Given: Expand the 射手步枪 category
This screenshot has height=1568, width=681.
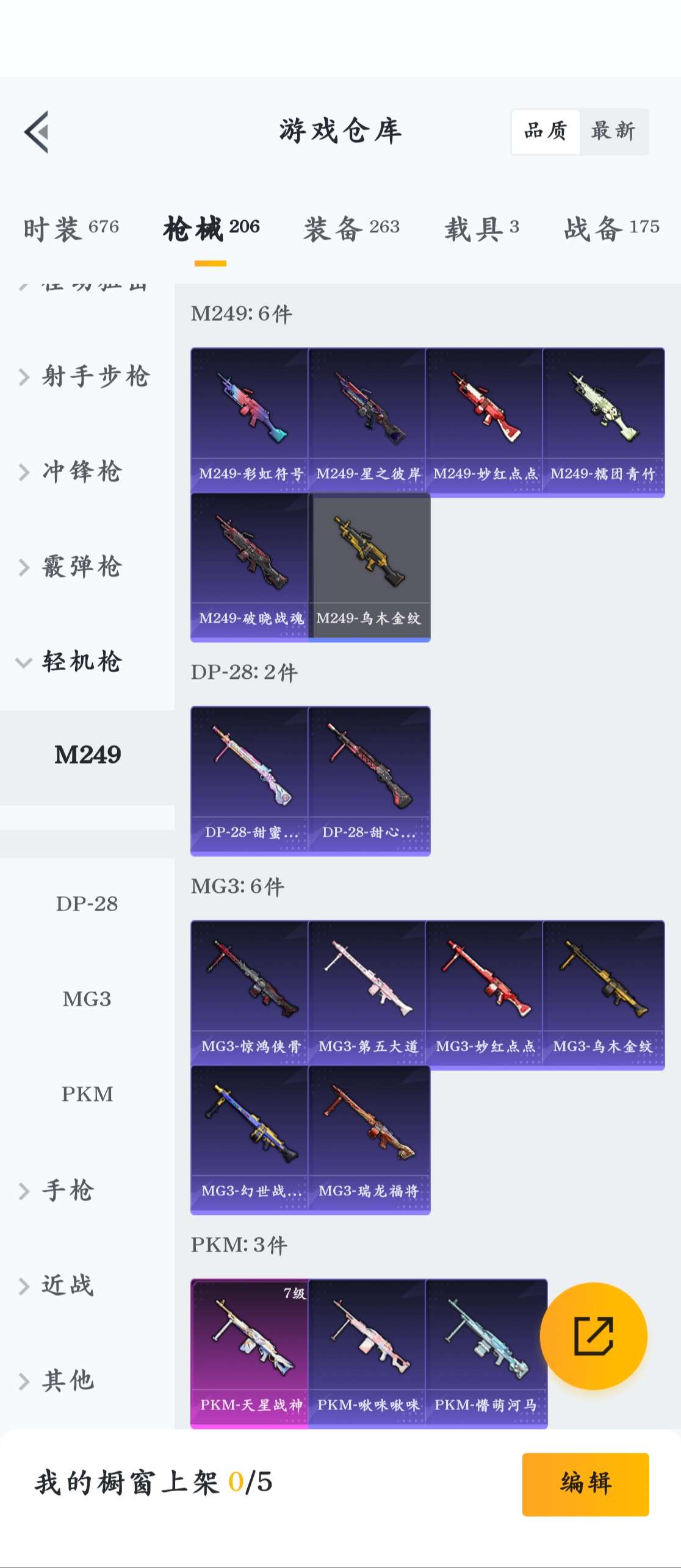Looking at the screenshot, I should pyautogui.click(x=85, y=376).
